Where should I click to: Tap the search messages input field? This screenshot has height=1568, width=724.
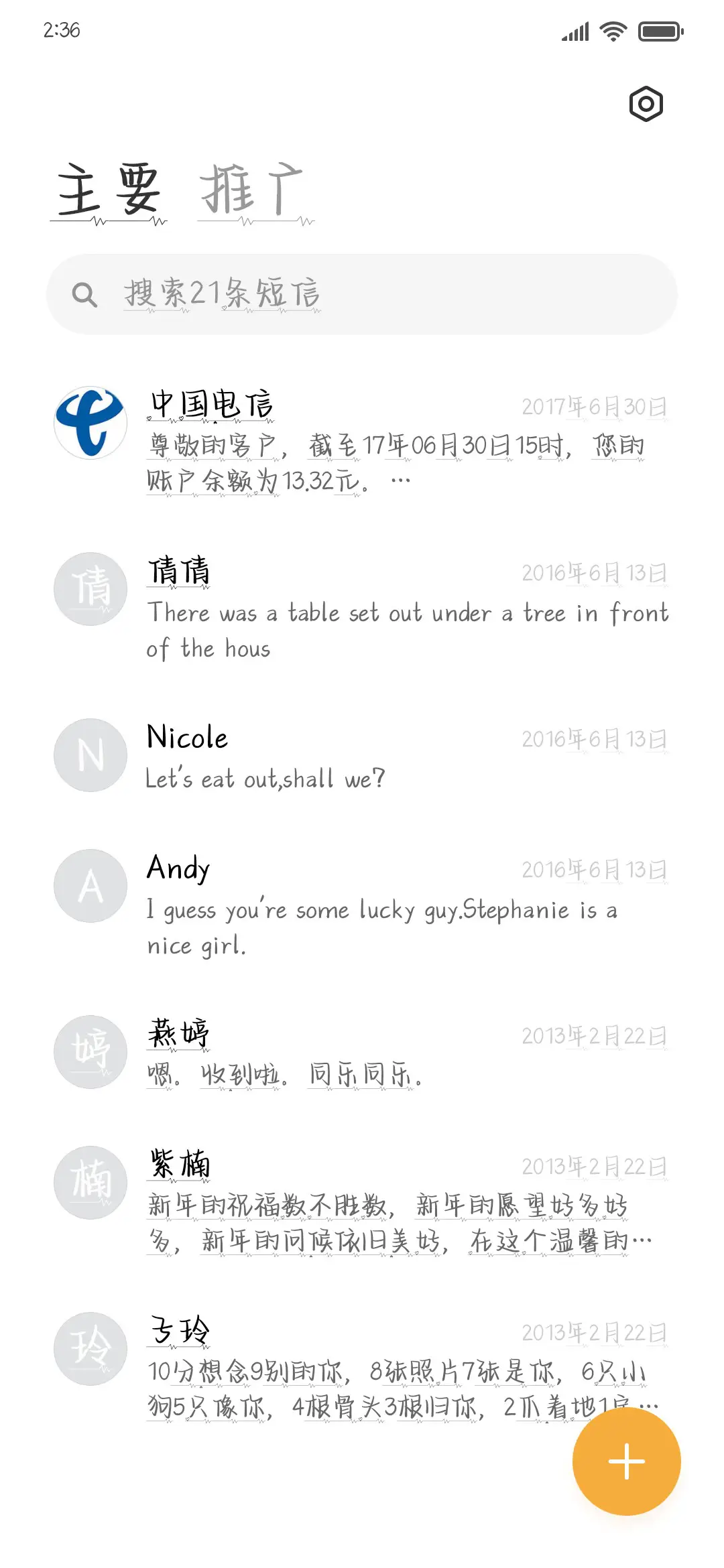(362, 291)
